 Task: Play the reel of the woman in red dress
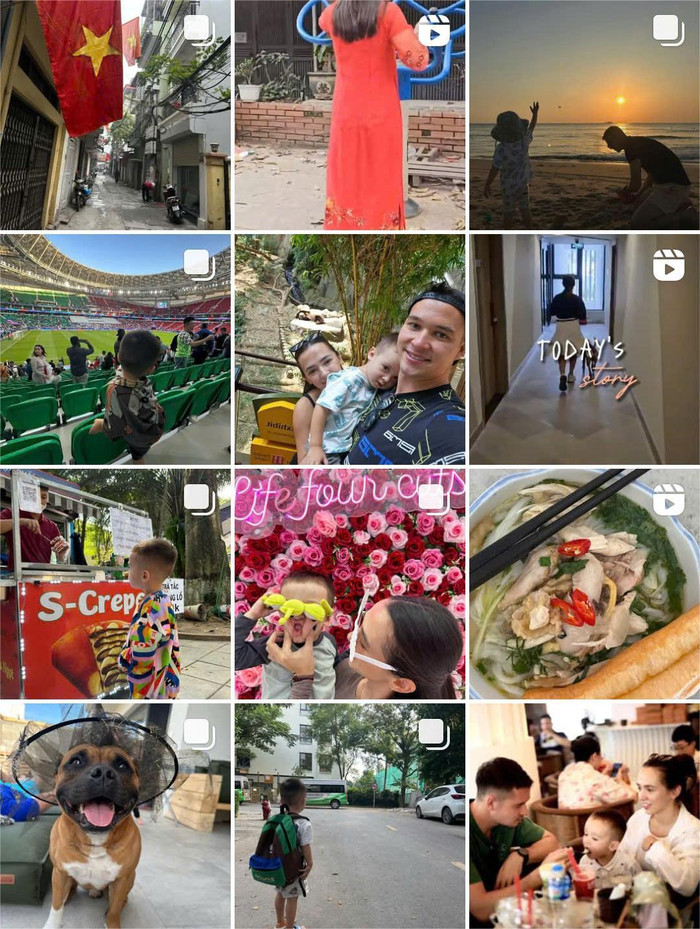click(350, 115)
